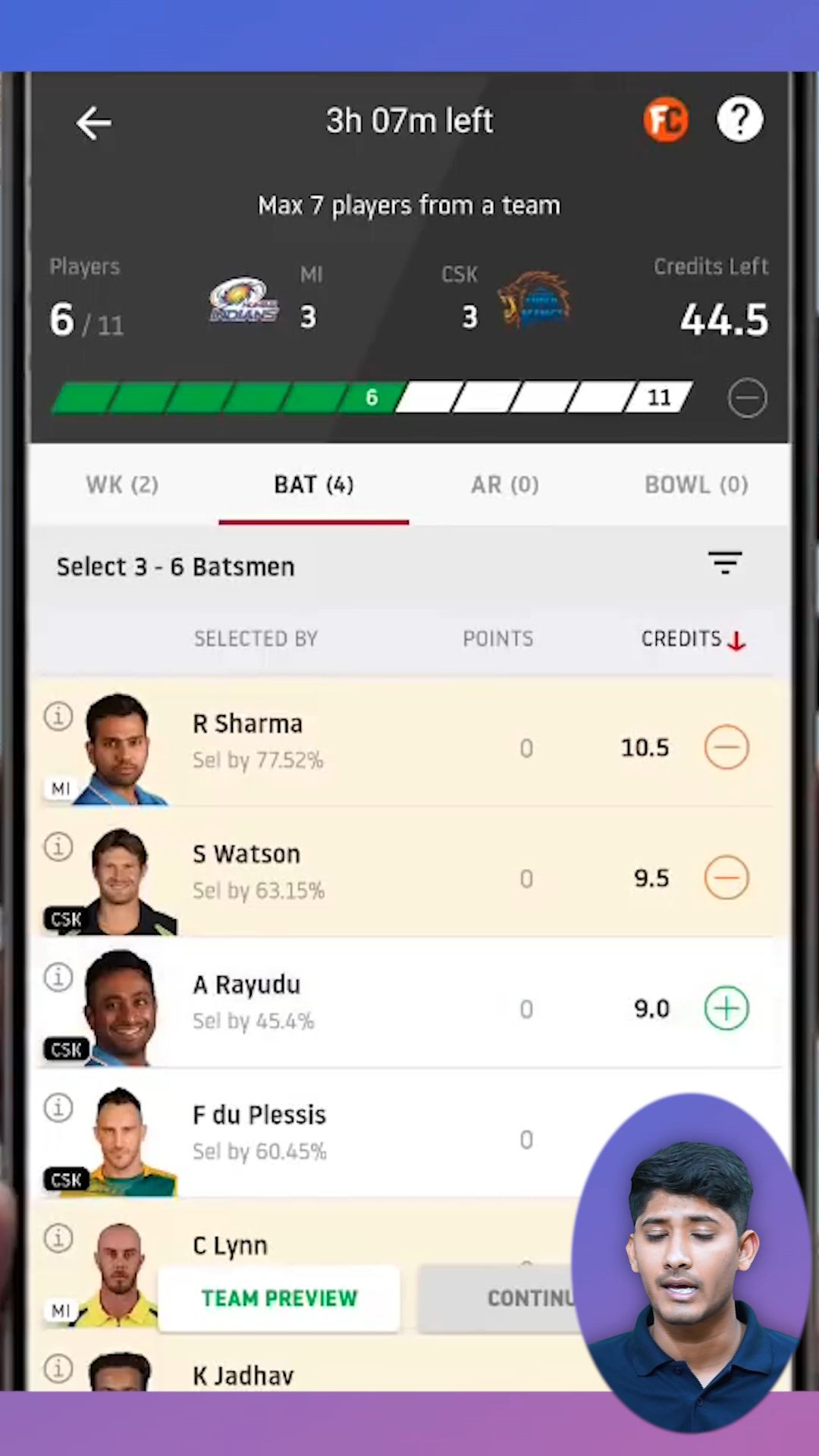Sort players by Points
The height and width of the screenshot is (1456, 819).
pos(497,639)
